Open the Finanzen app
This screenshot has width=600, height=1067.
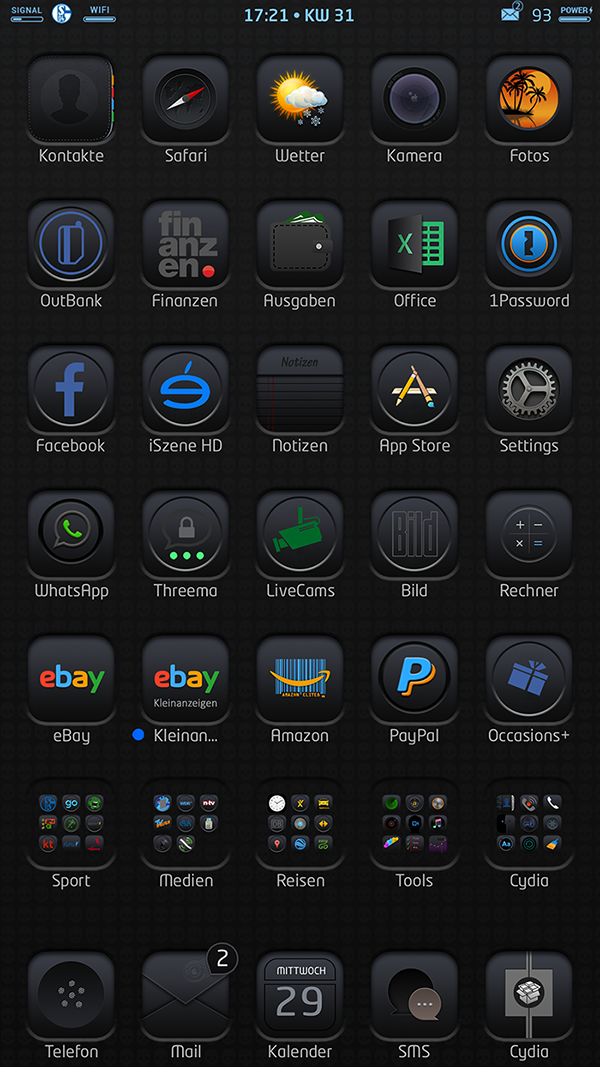(186, 244)
